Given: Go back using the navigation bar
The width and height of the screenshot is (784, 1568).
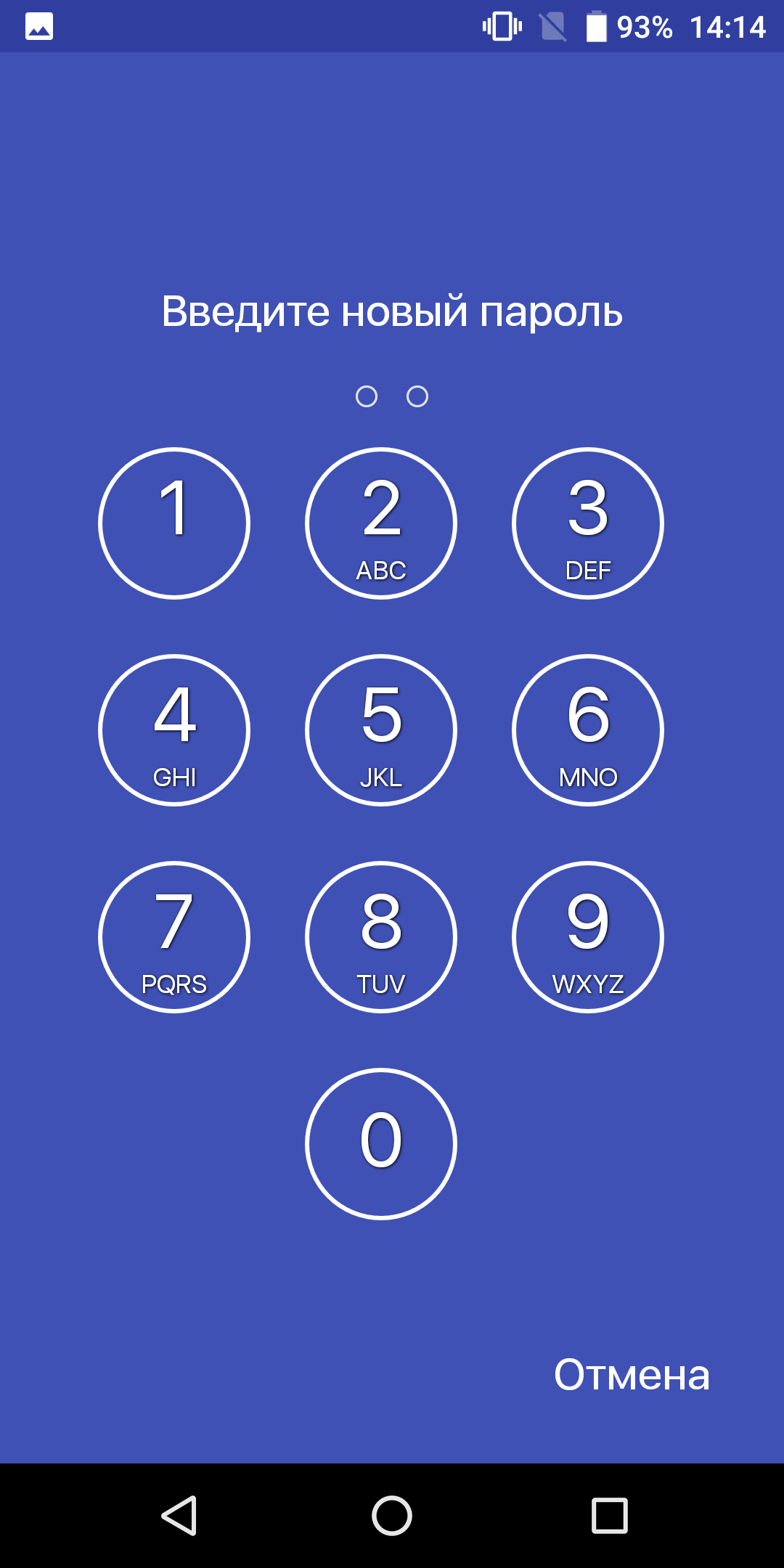Looking at the screenshot, I should 179,1516.
